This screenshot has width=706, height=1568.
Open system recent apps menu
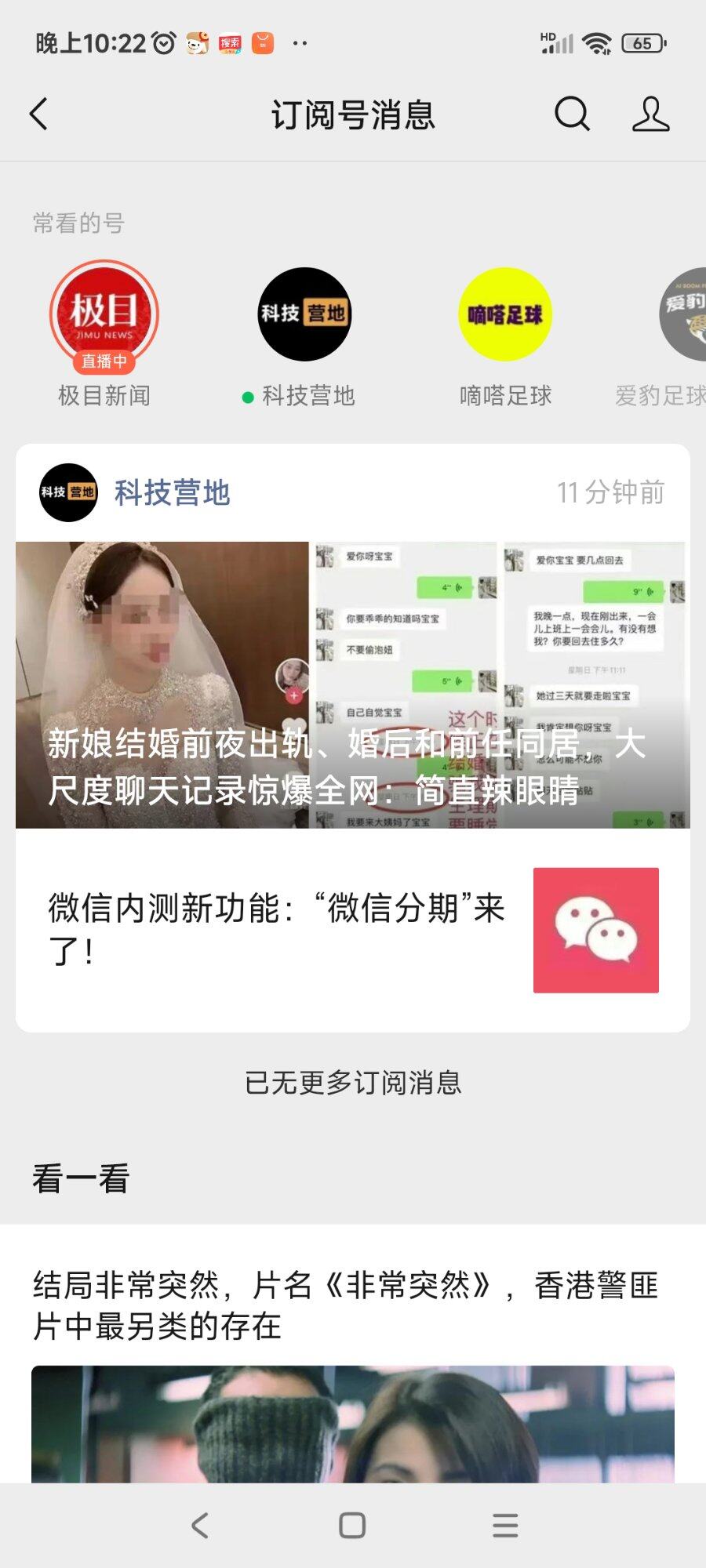[505, 1525]
